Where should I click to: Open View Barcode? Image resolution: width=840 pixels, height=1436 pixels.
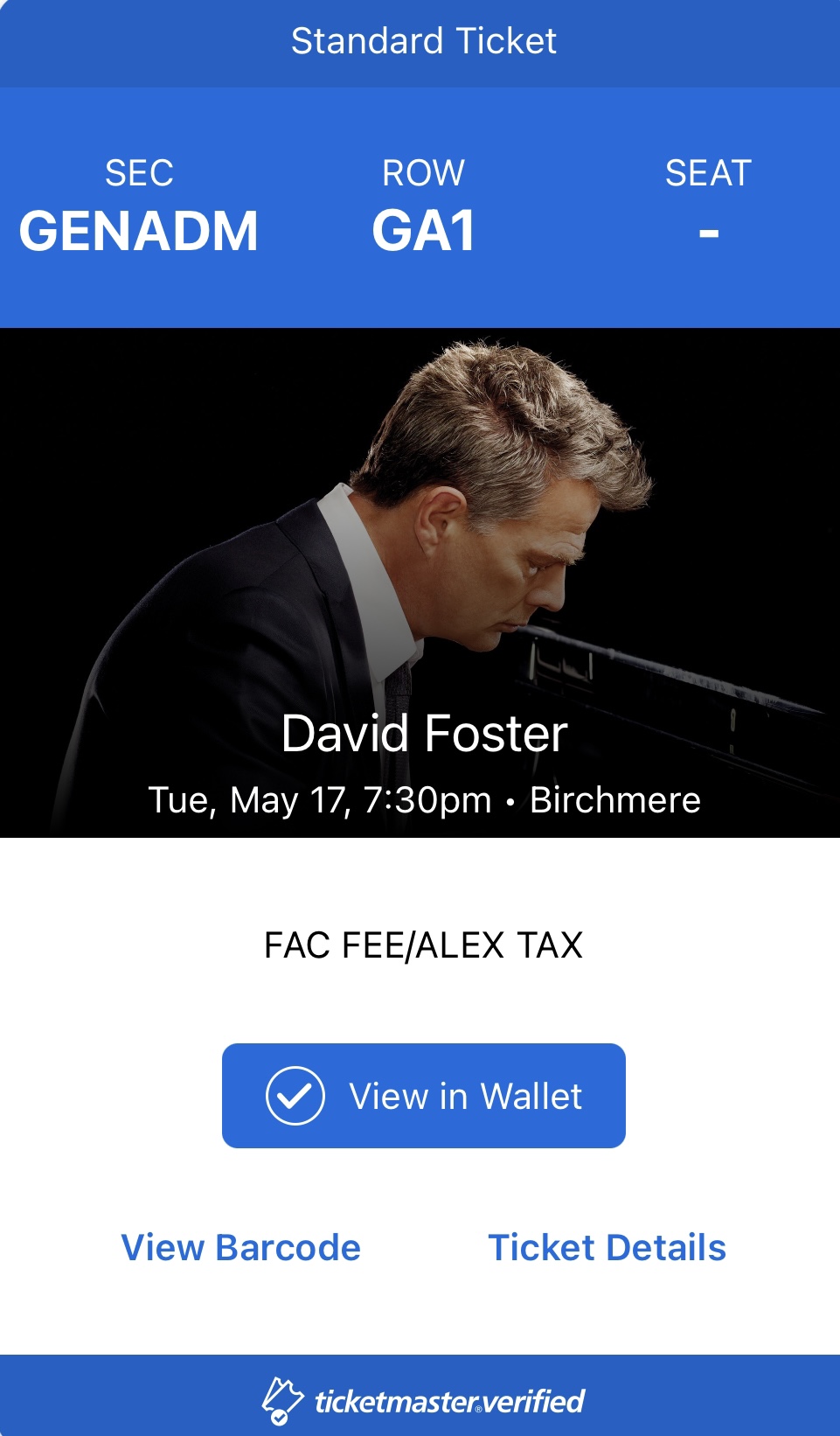pyautogui.click(x=240, y=1248)
